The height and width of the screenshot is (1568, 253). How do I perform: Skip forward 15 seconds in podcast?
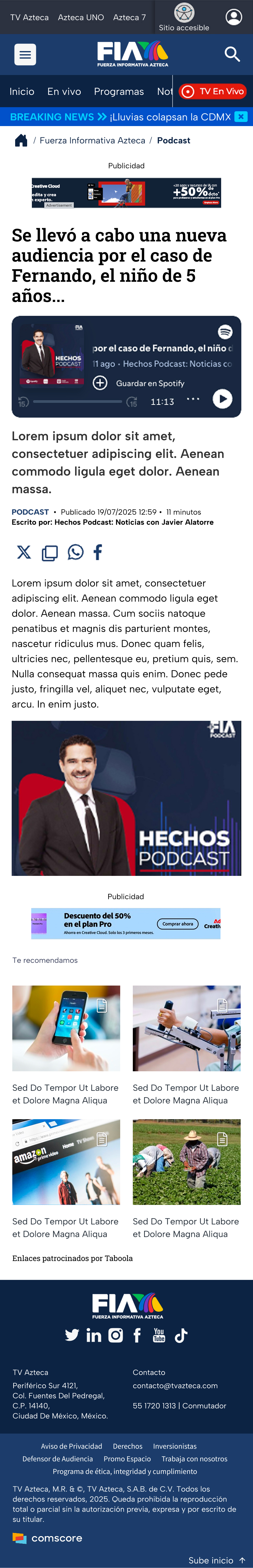click(x=132, y=402)
